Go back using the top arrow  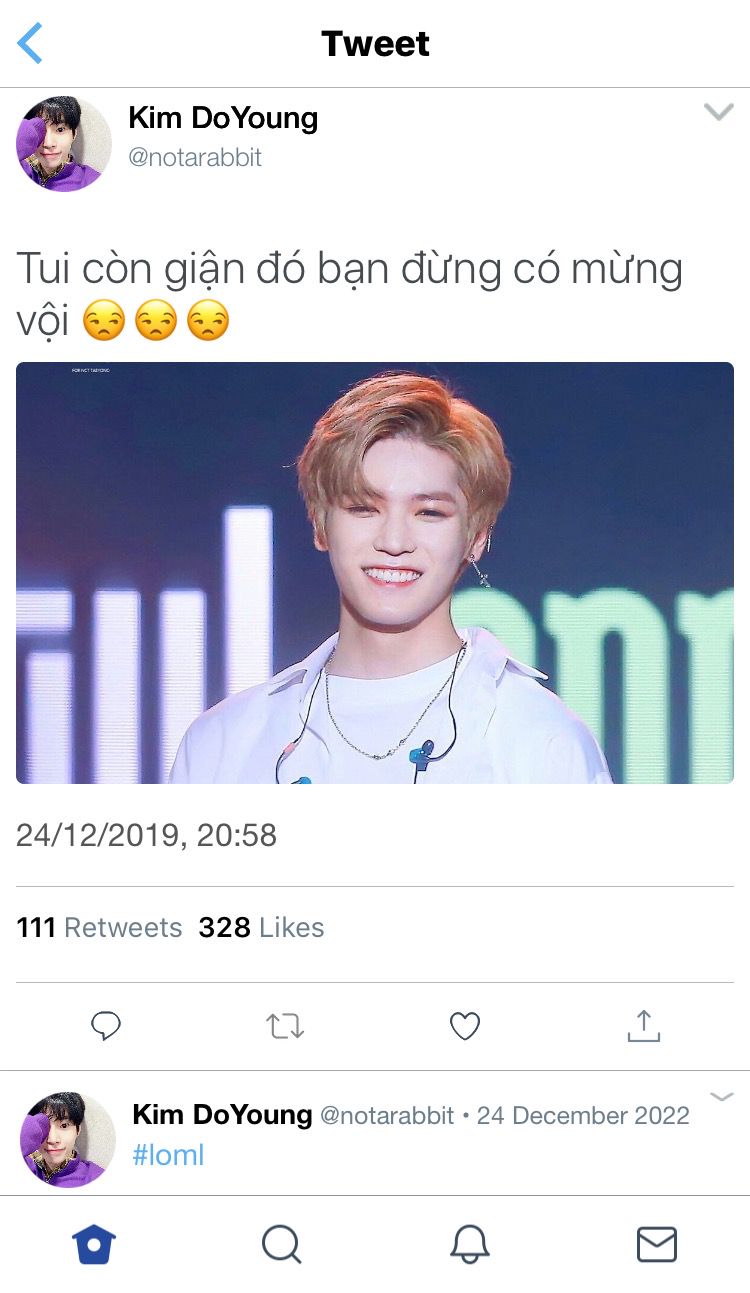click(31, 43)
